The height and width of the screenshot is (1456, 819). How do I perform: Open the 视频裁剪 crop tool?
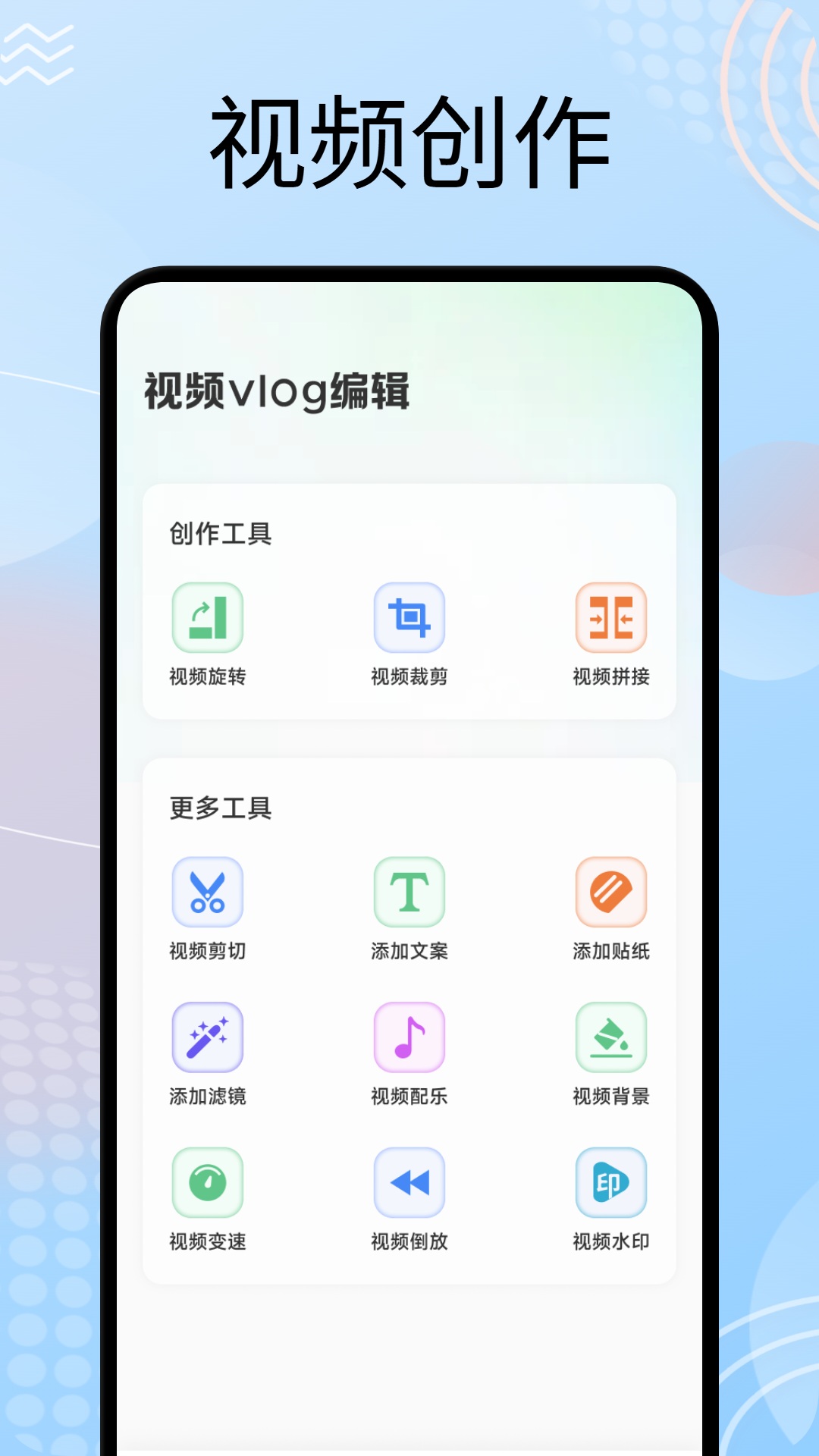coord(409,617)
